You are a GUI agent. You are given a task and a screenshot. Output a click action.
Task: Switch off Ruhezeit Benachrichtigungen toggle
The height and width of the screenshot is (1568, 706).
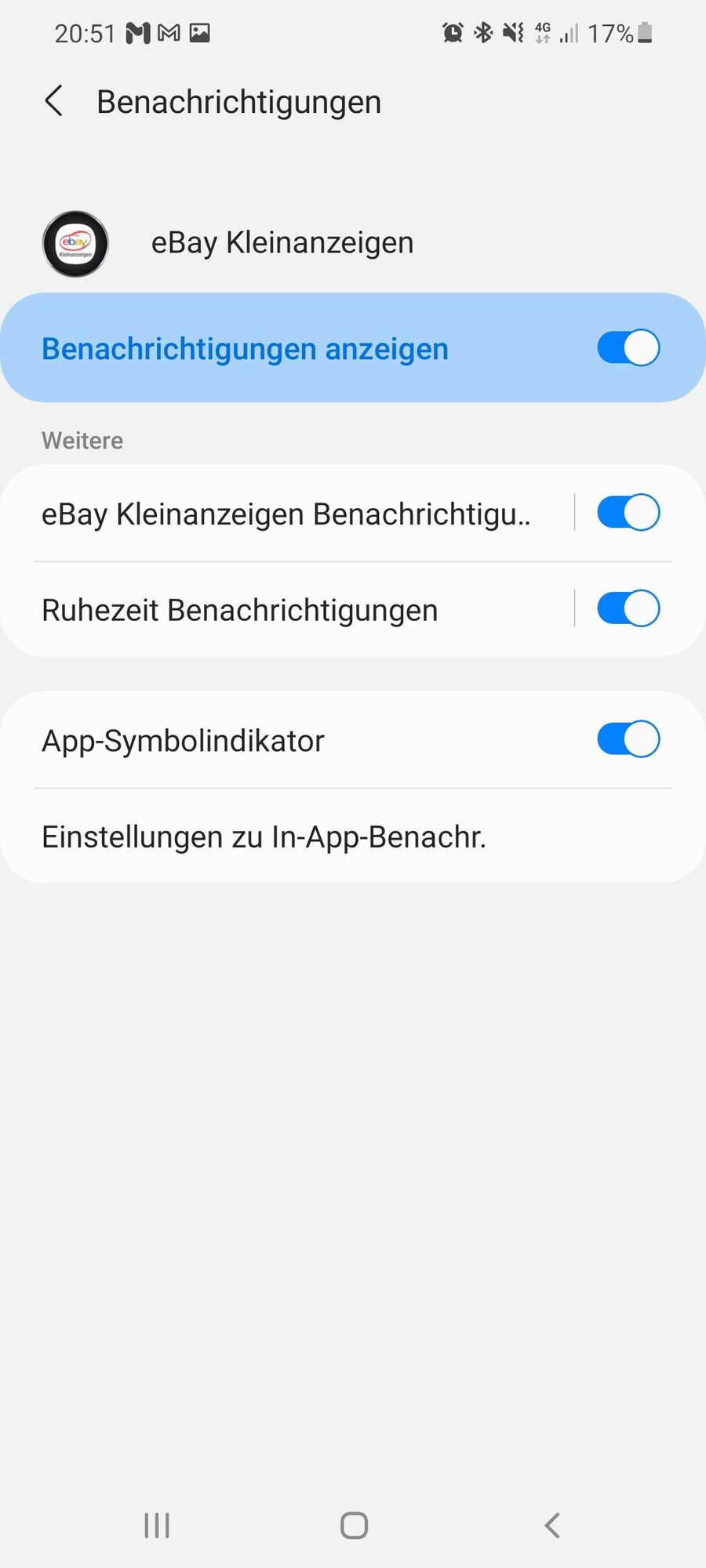(628, 609)
